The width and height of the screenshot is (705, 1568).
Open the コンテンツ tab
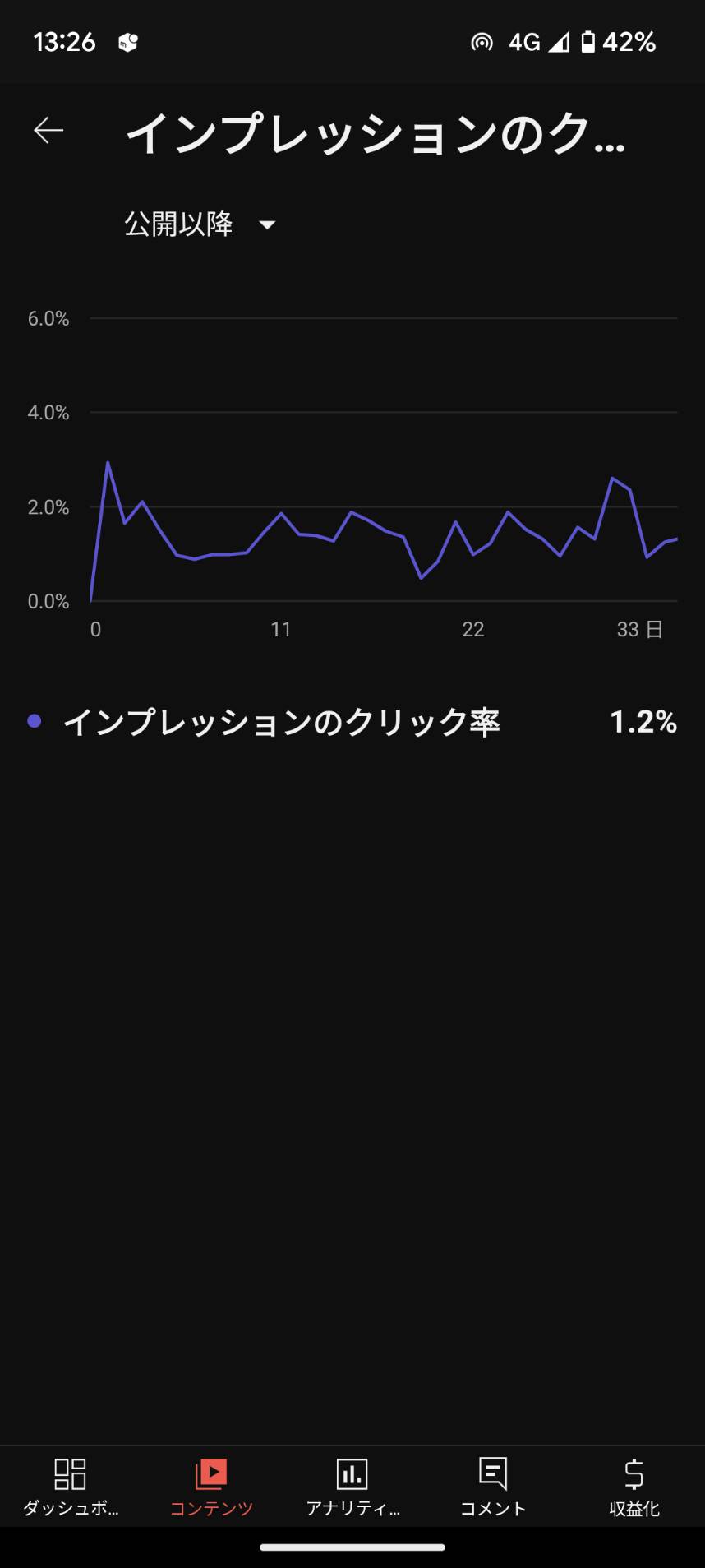(211, 1487)
